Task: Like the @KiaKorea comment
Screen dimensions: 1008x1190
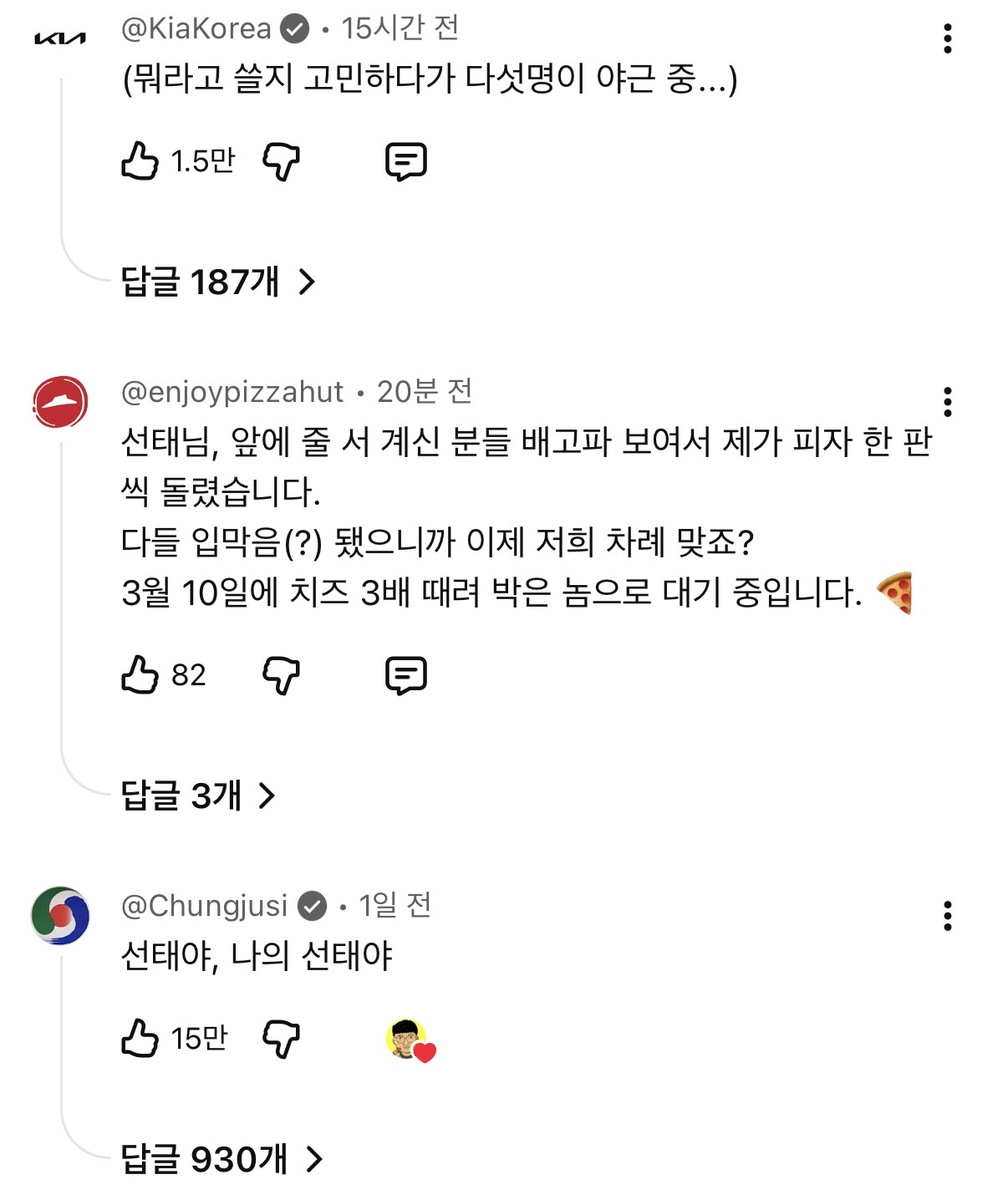Action: (x=140, y=160)
